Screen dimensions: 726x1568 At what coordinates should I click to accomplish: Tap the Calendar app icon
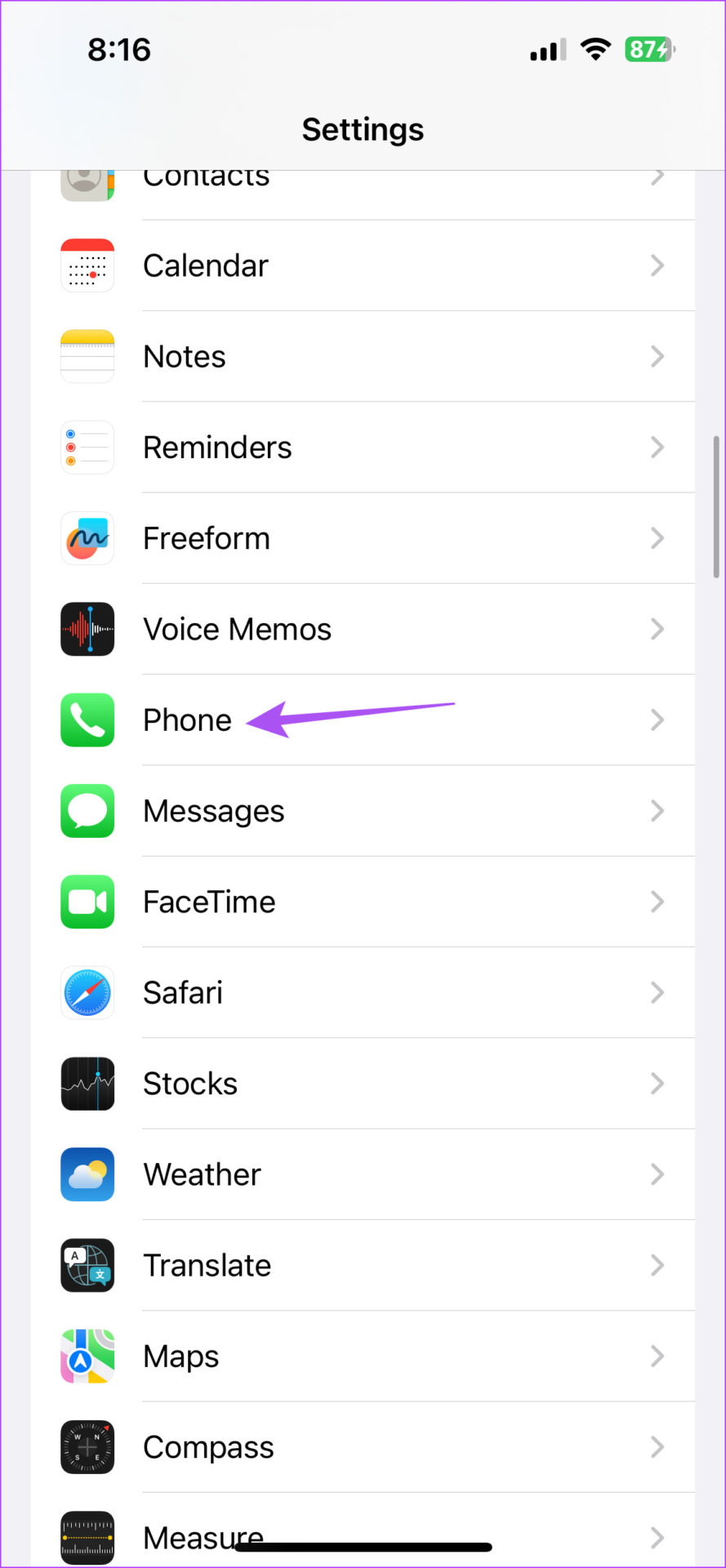tap(87, 265)
